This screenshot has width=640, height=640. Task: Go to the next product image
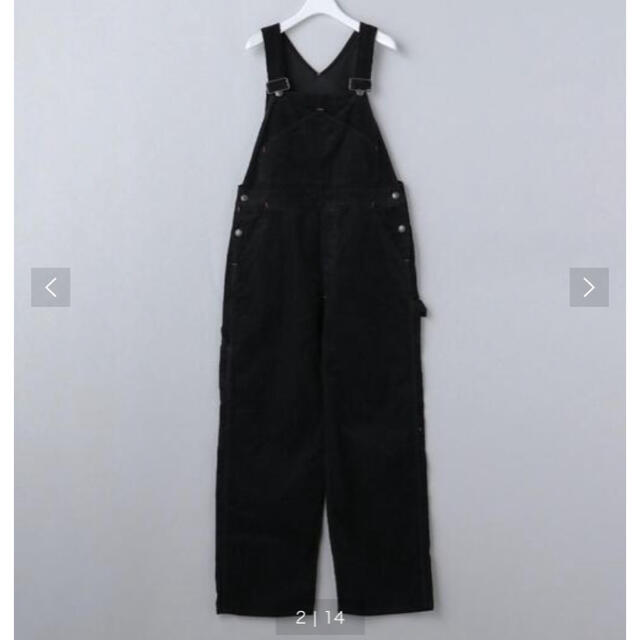(x=588, y=287)
